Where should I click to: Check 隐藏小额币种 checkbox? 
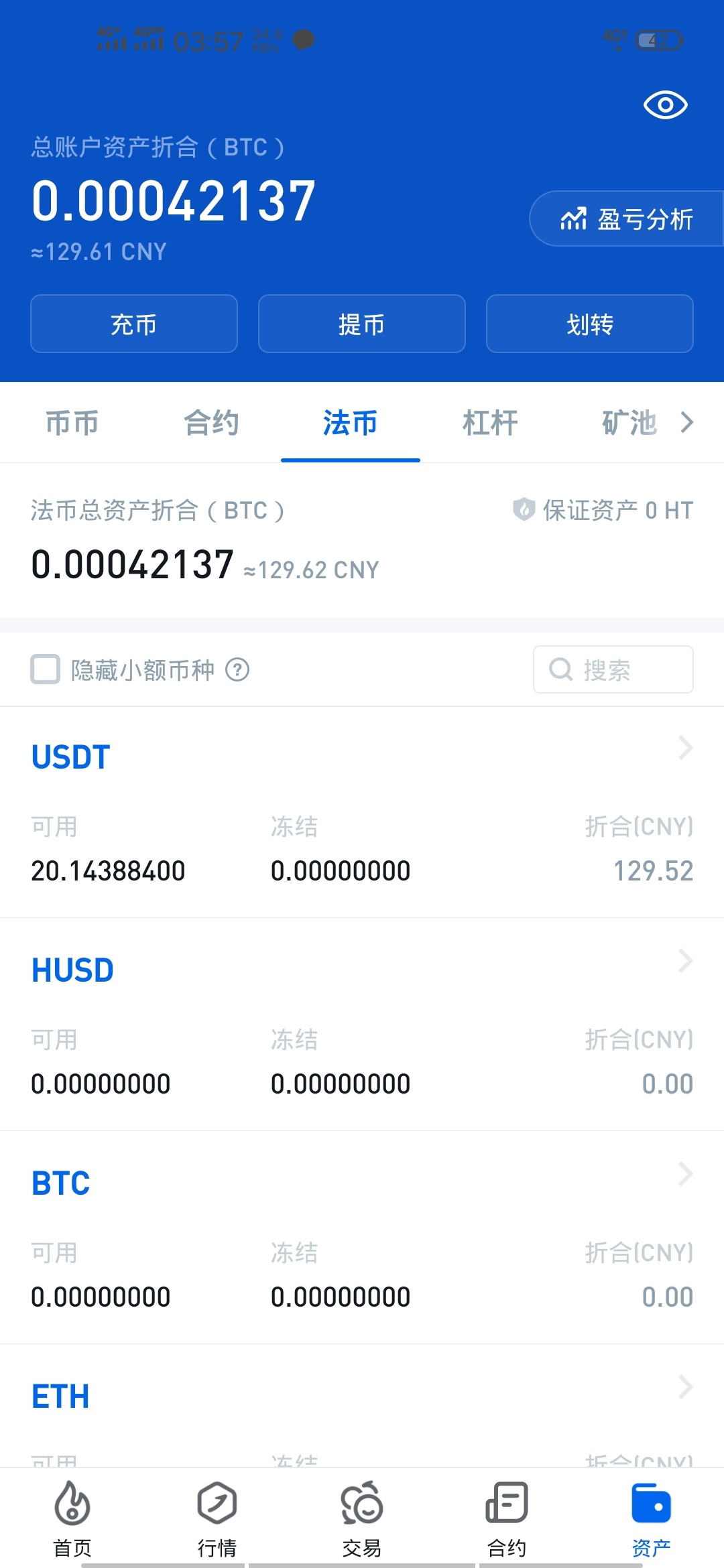coord(46,669)
